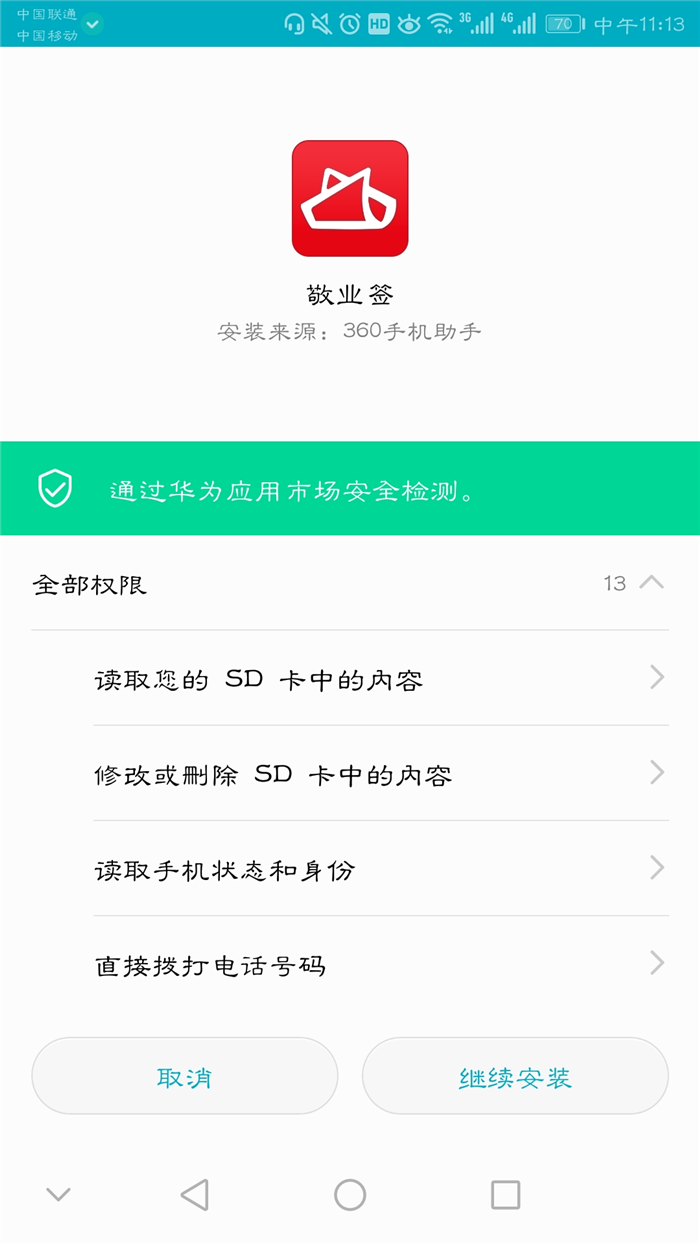Open 读取您的 SD 卡中的内容 permission details
Image resolution: width=700 pixels, height=1244 pixels.
tap(381, 678)
